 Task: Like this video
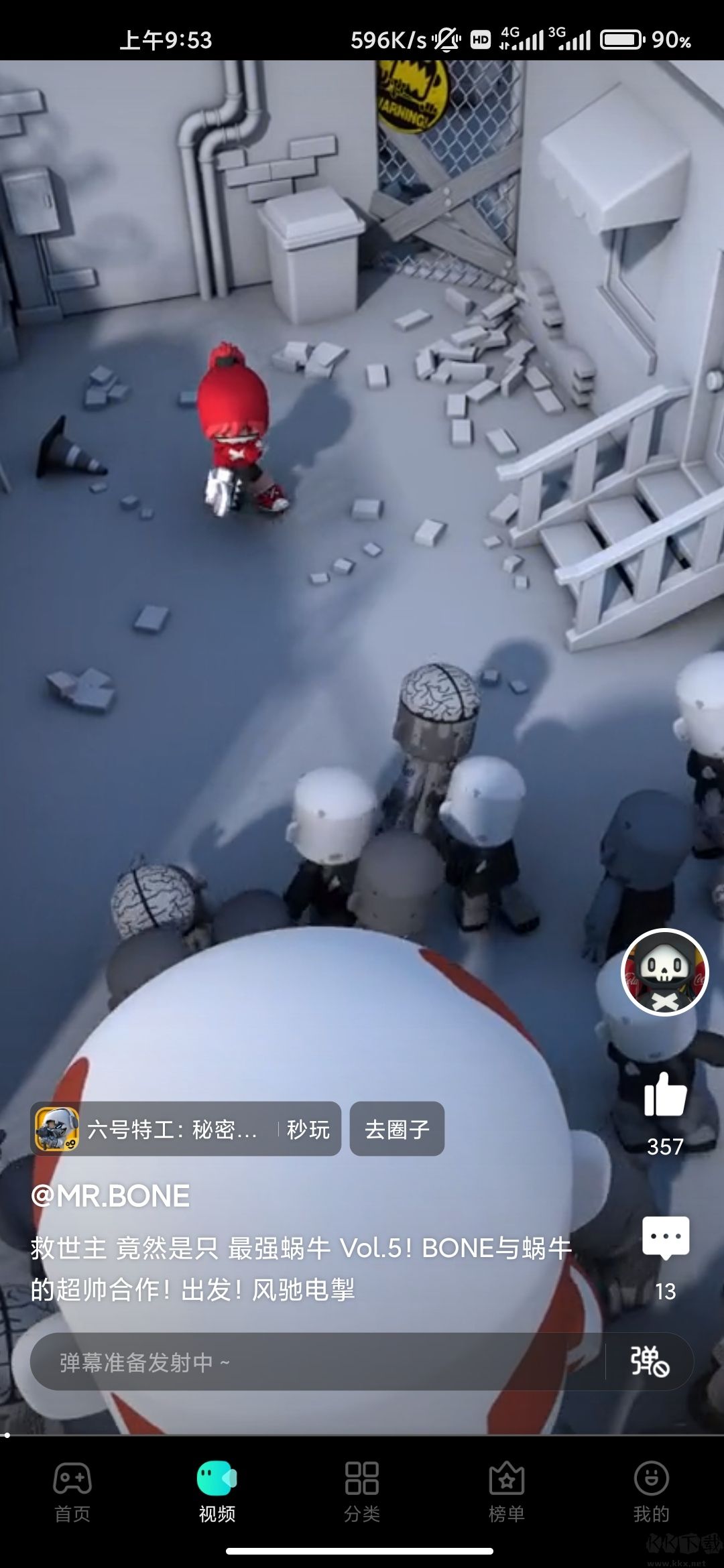coord(664,1094)
